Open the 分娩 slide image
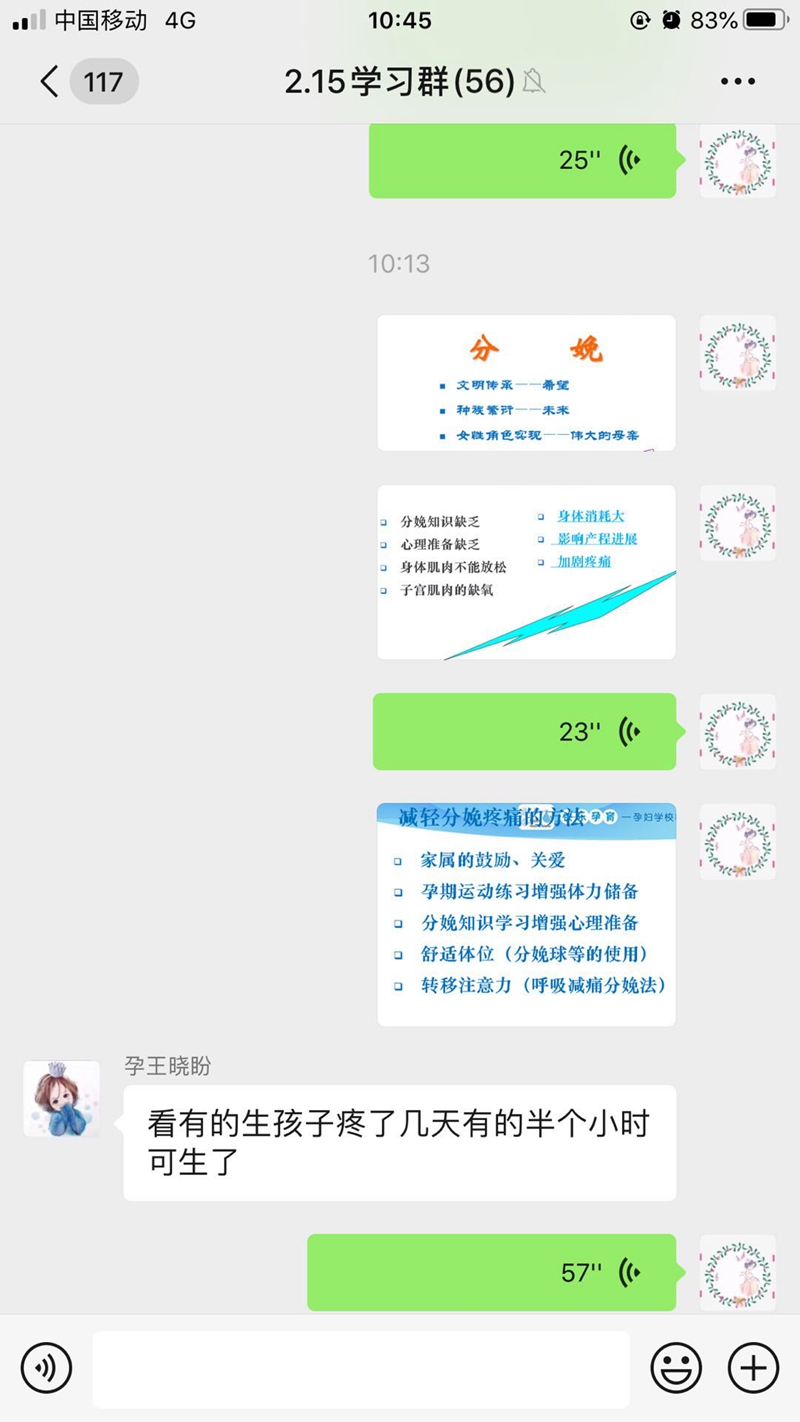The width and height of the screenshot is (800, 1422). [x=526, y=383]
